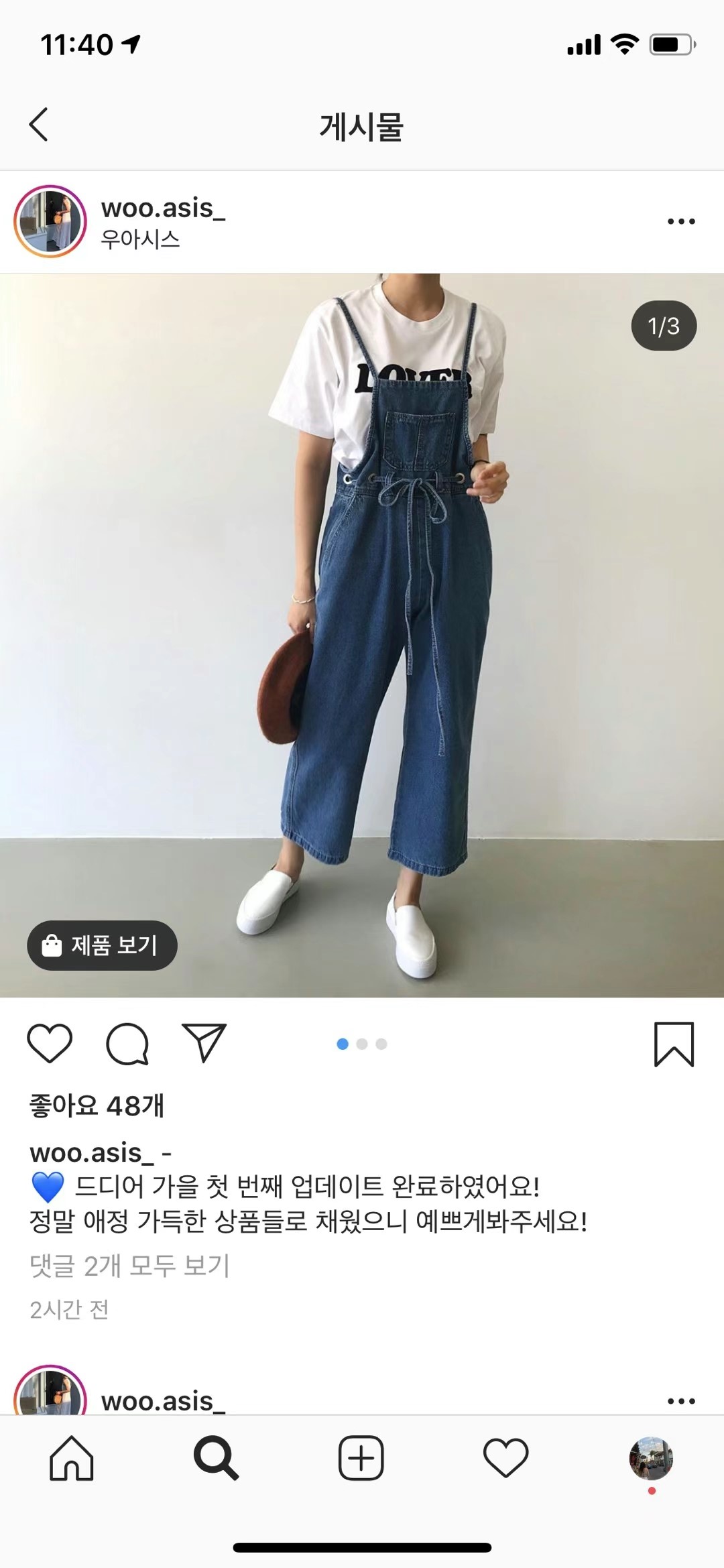
Task: Share this post via paper plane icon
Action: [204, 1043]
